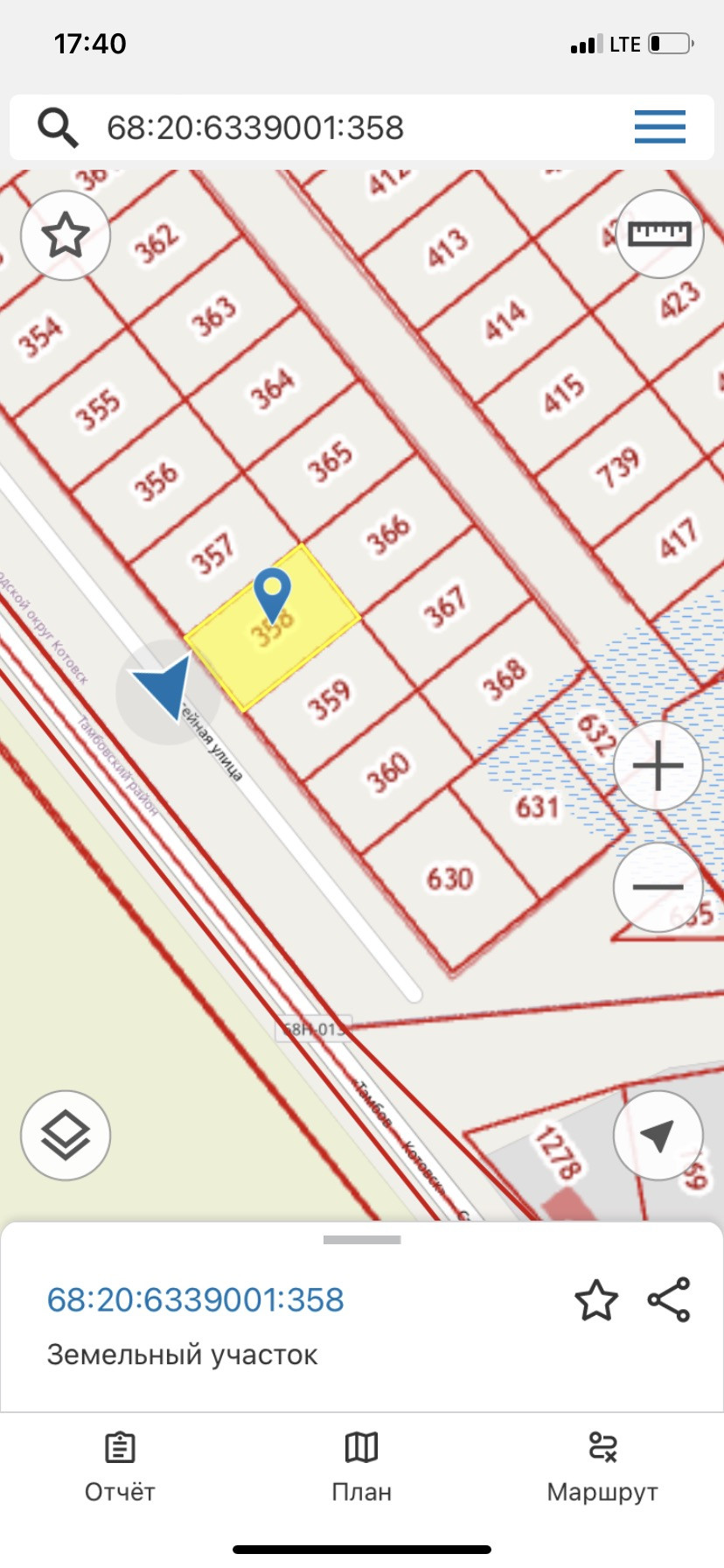Open the hamburger menu
This screenshot has height=1568, width=724.
659,128
